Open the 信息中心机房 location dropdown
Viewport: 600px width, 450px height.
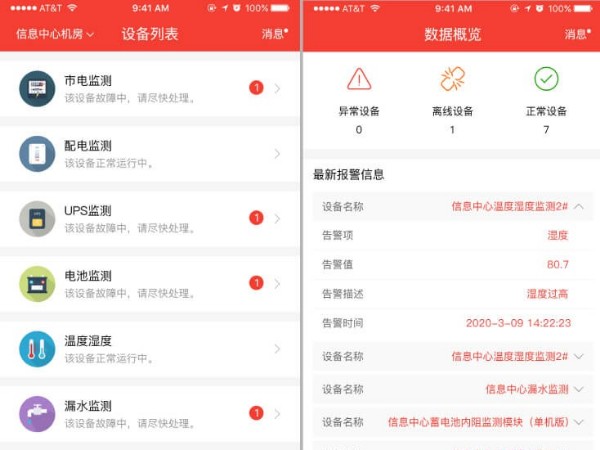[x=54, y=34]
